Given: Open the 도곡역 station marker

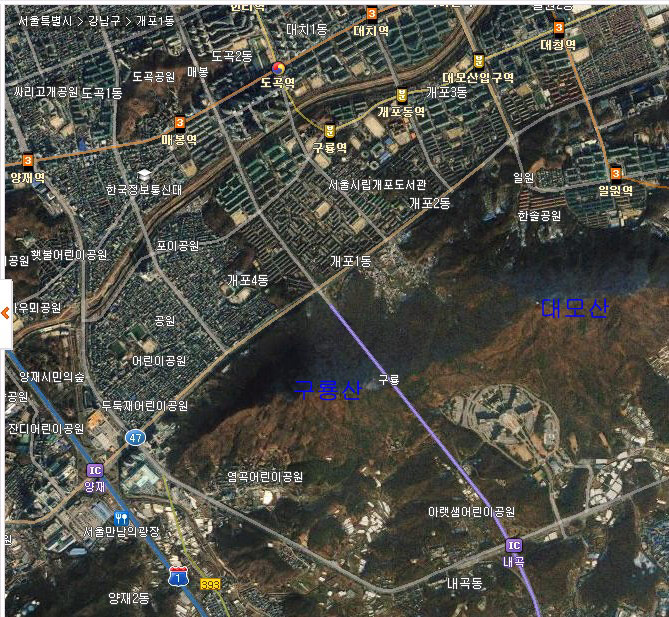Looking at the screenshot, I should [x=277, y=68].
